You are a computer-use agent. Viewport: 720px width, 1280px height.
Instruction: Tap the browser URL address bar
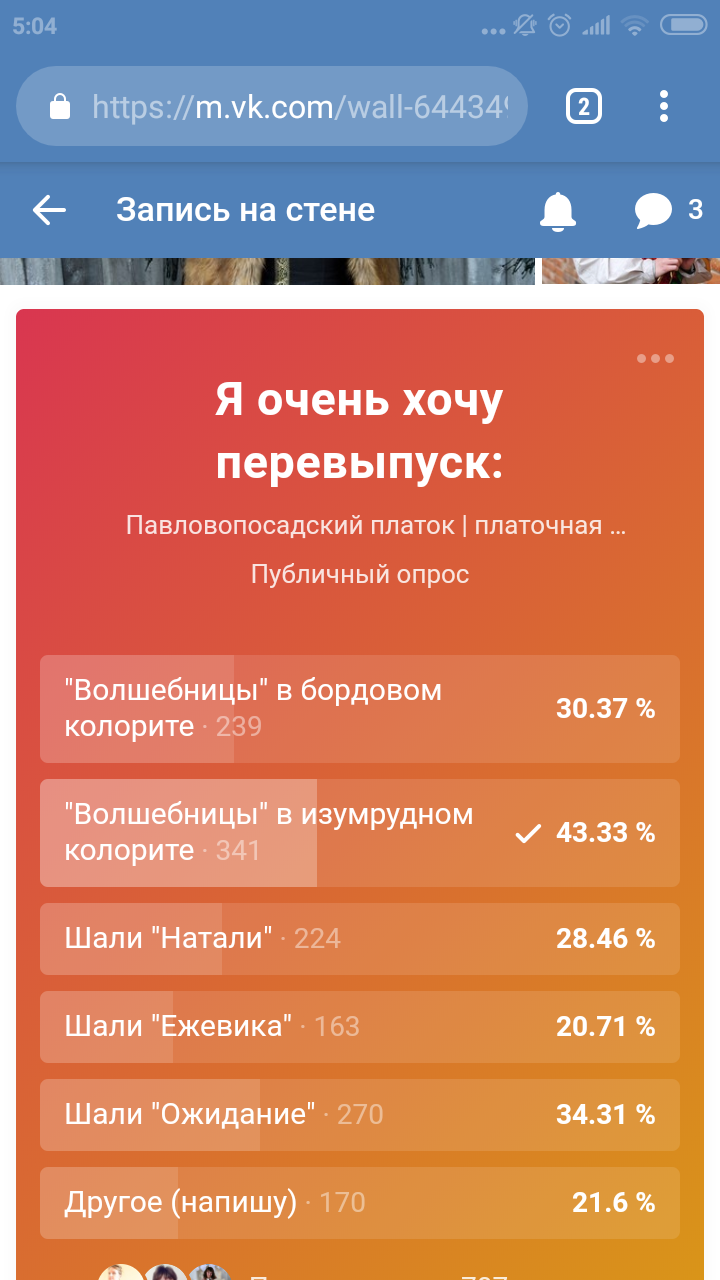click(x=272, y=106)
